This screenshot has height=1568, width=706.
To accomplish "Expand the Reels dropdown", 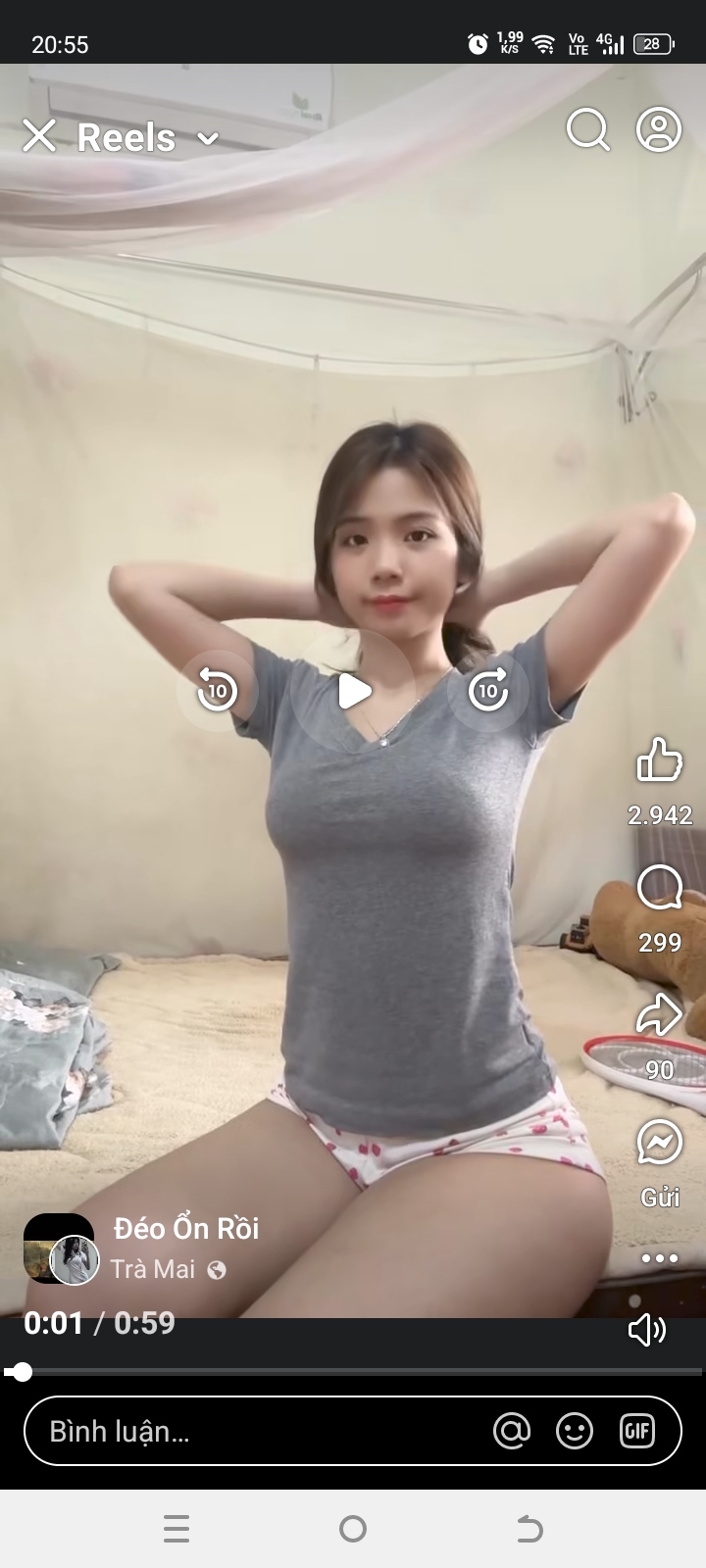I will (x=208, y=138).
